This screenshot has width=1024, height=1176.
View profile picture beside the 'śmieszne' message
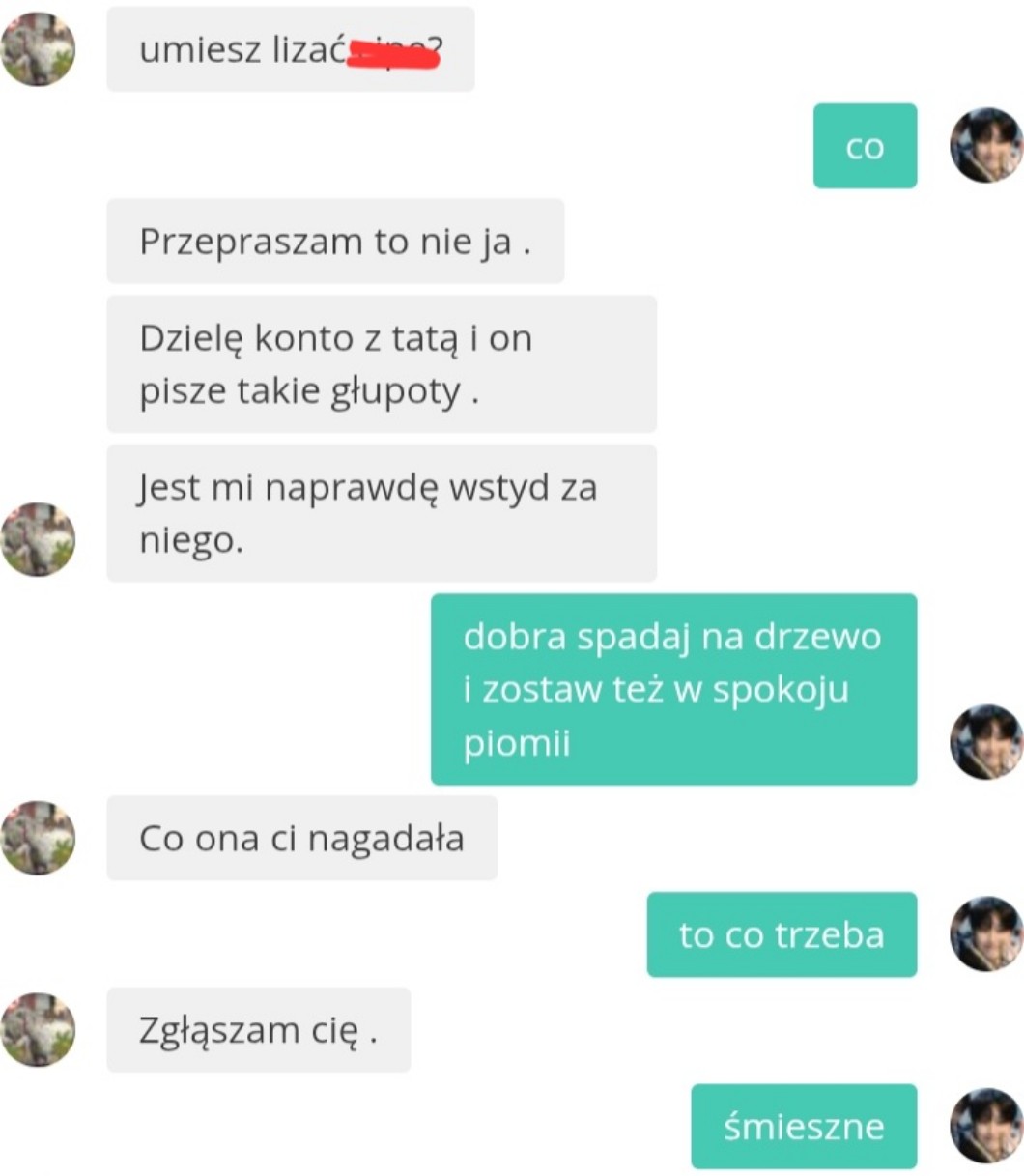point(986,1126)
